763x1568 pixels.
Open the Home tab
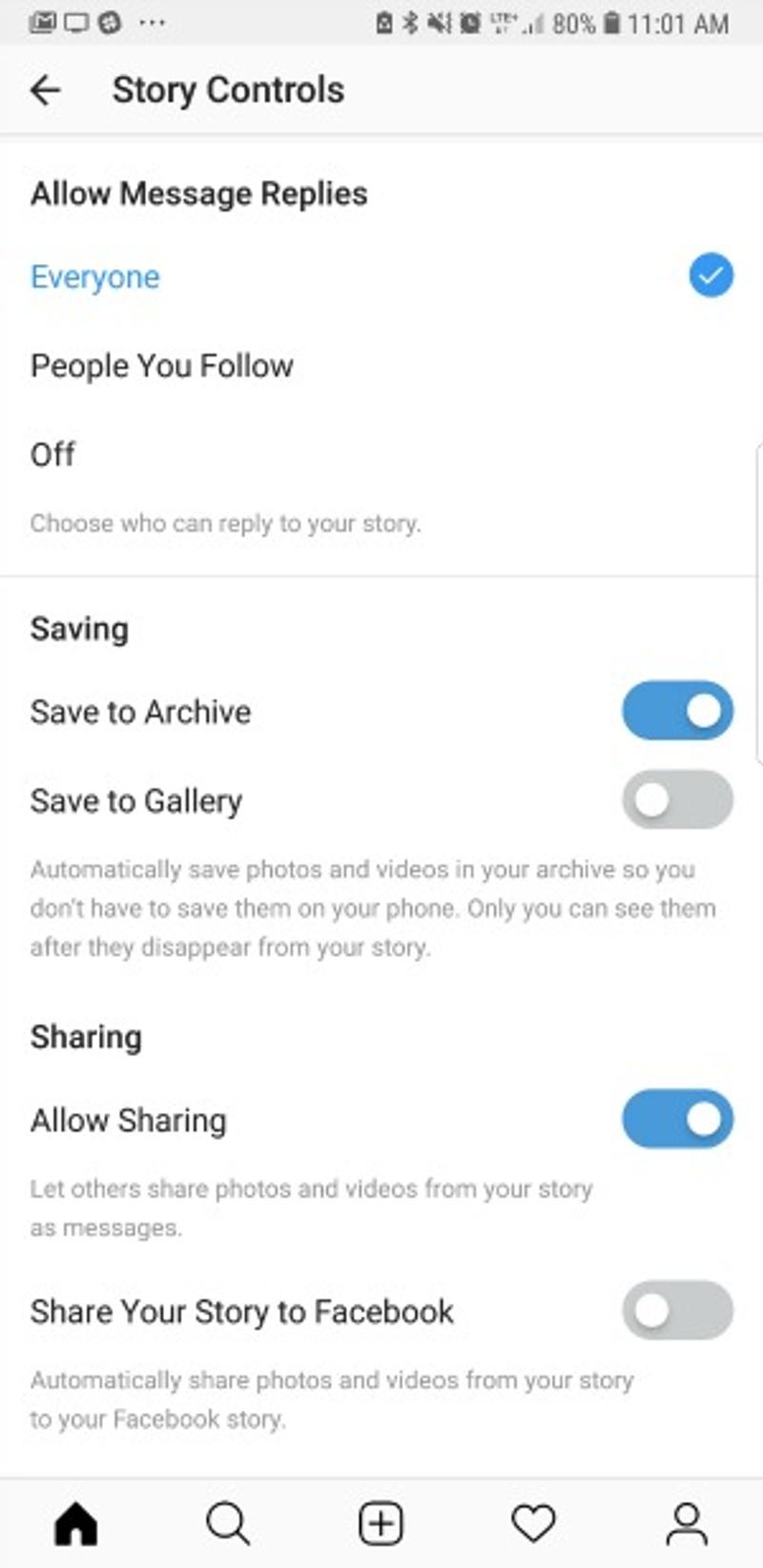[76, 1523]
